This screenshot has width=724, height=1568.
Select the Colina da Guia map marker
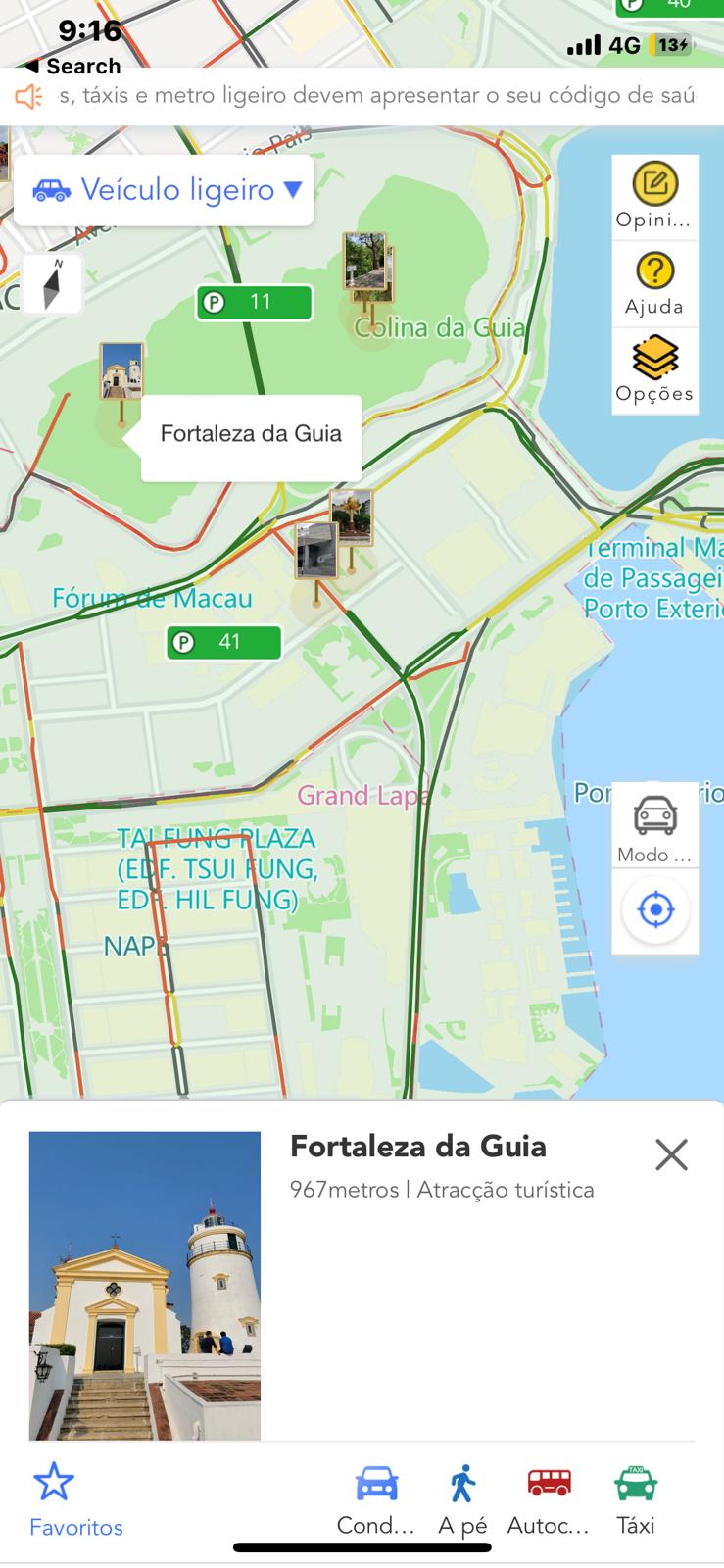click(x=368, y=269)
